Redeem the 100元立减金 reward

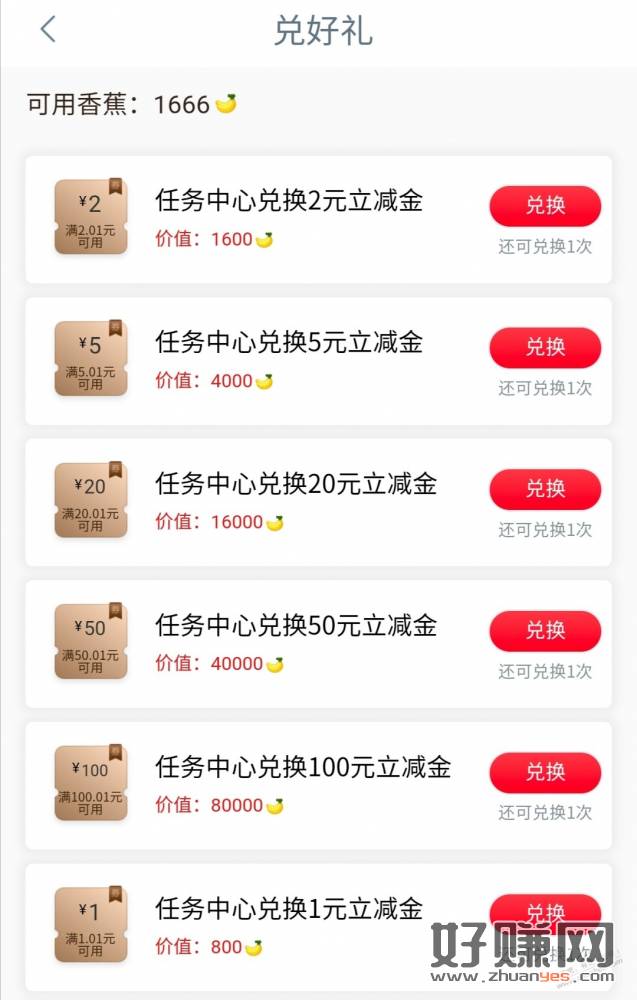pyautogui.click(x=545, y=772)
